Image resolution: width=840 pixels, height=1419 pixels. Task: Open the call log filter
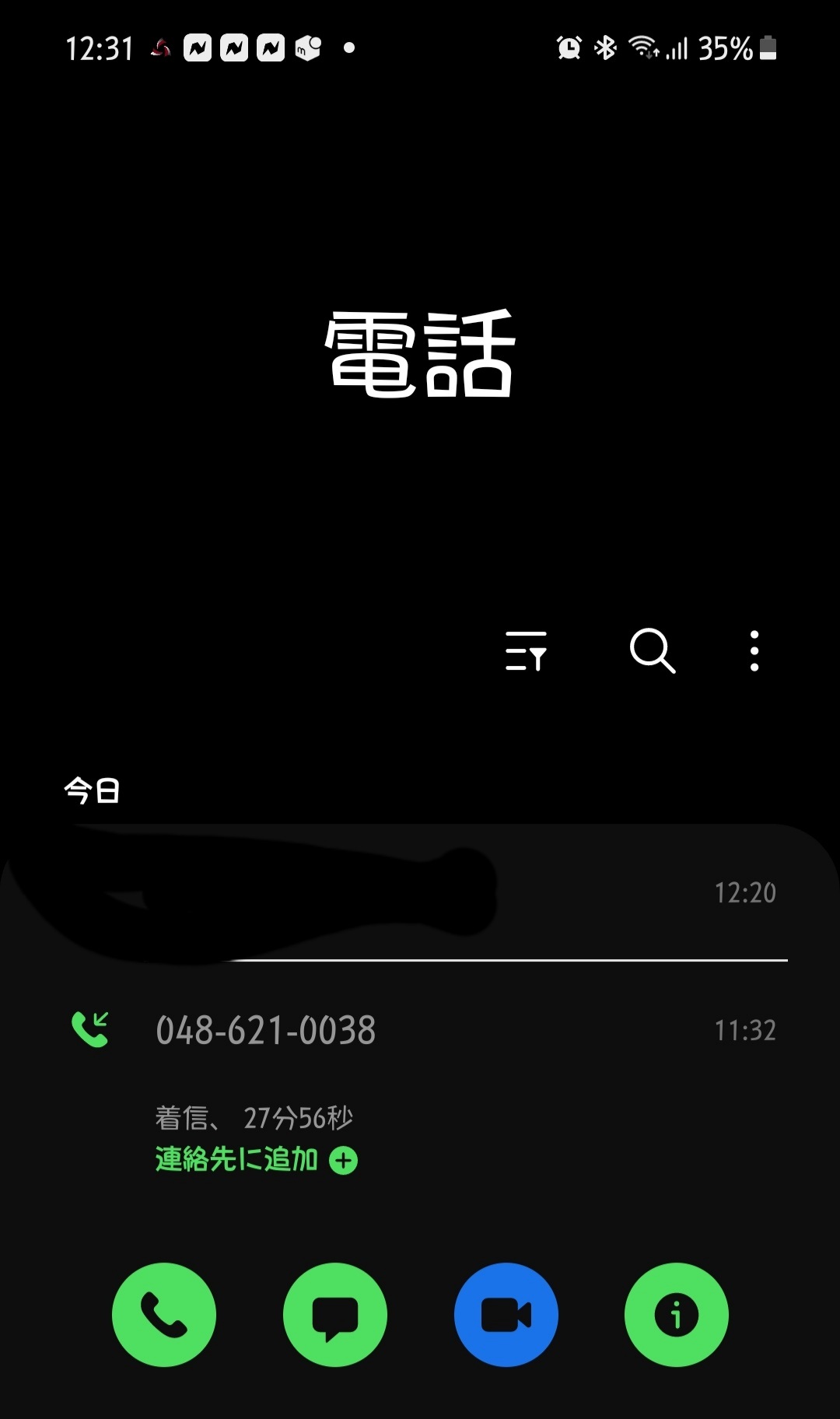(527, 650)
